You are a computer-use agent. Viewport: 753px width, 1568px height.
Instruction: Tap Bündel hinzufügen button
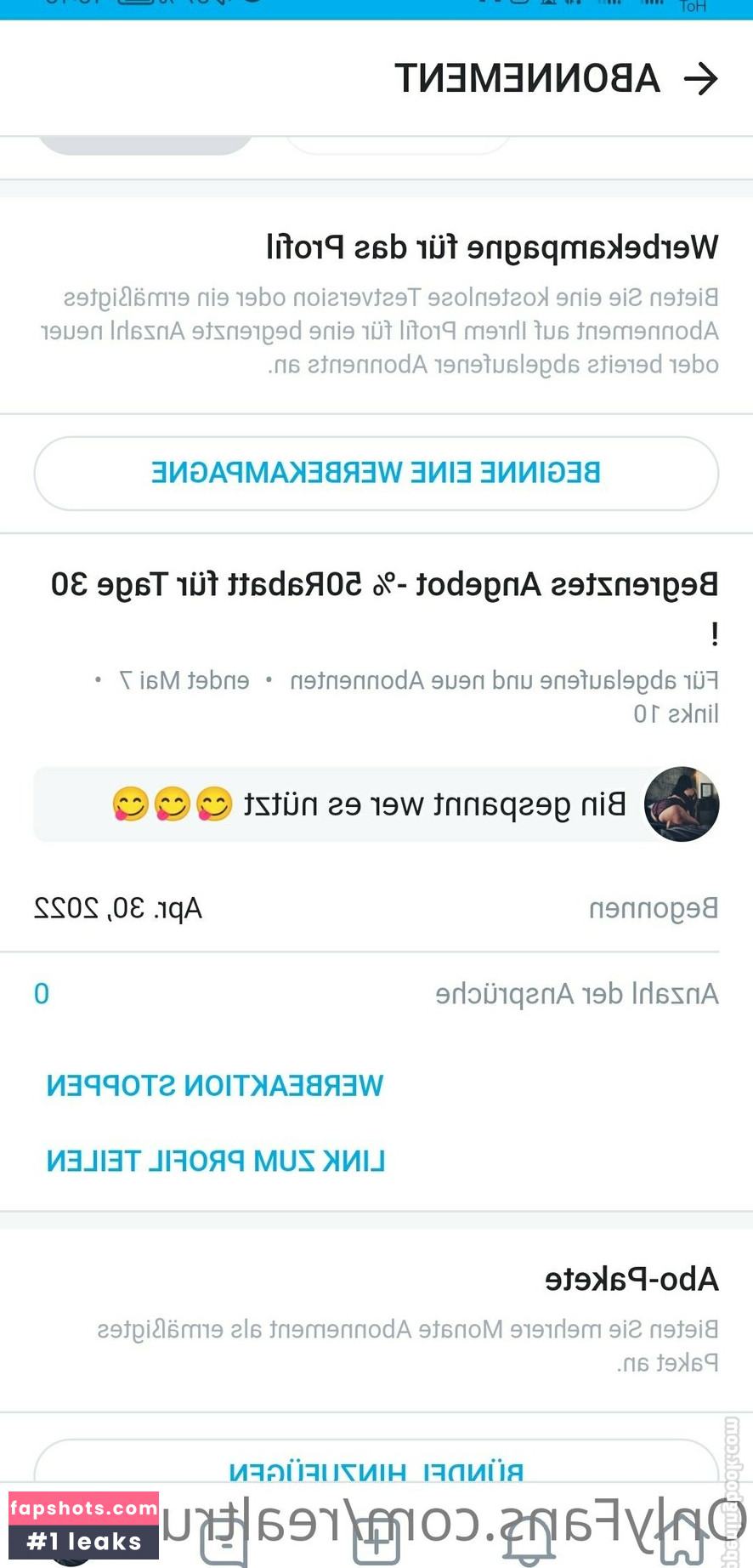click(x=376, y=1466)
